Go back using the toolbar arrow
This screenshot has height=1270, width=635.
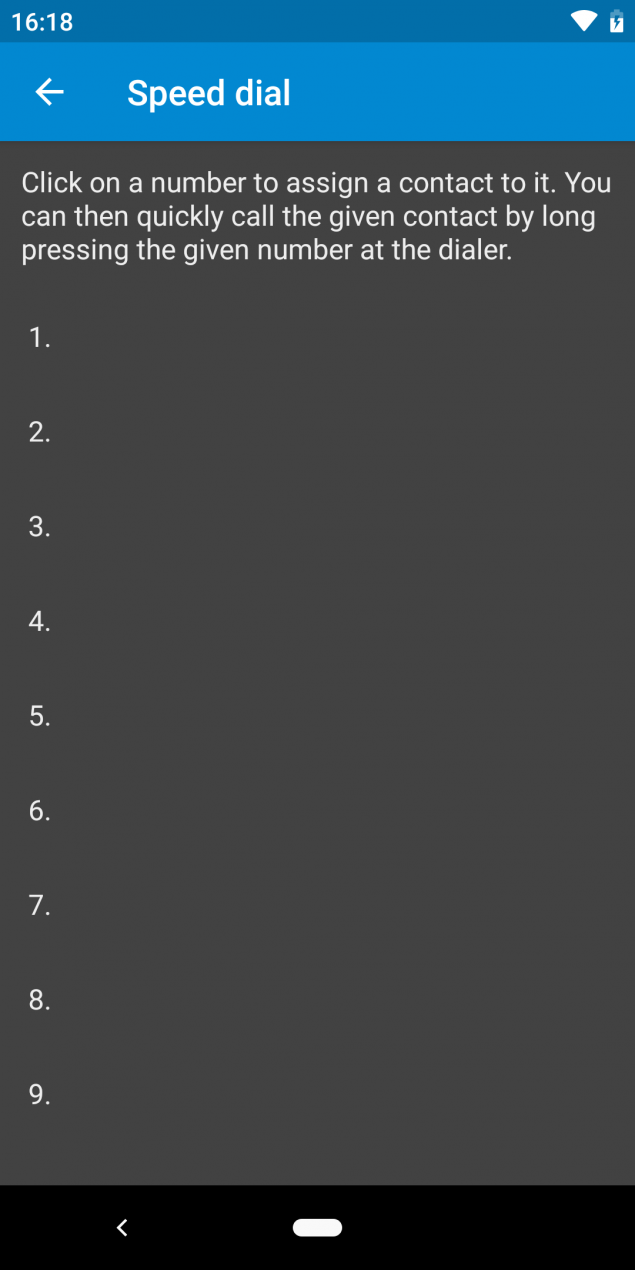pos(49,92)
